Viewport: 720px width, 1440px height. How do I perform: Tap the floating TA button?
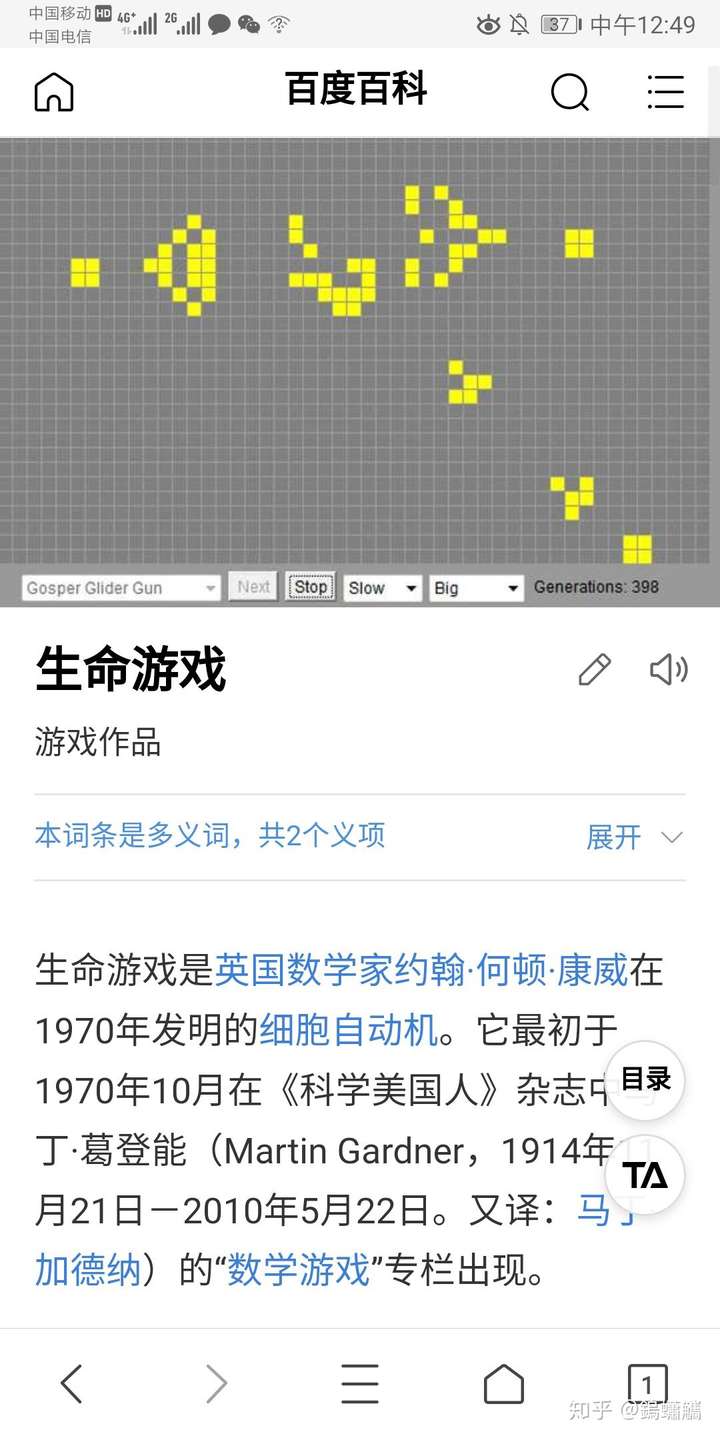tap(645, 1175)
